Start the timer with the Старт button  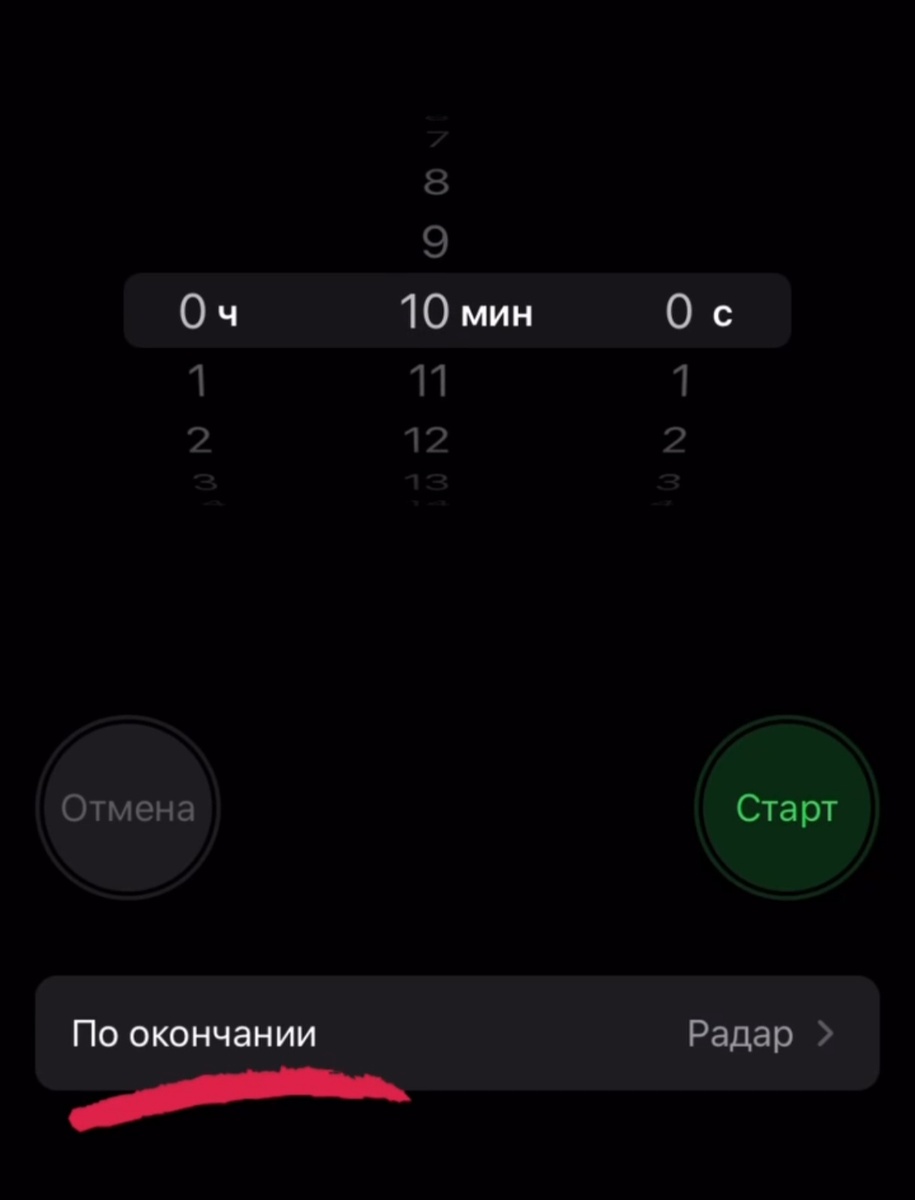[x=786, y=808]
